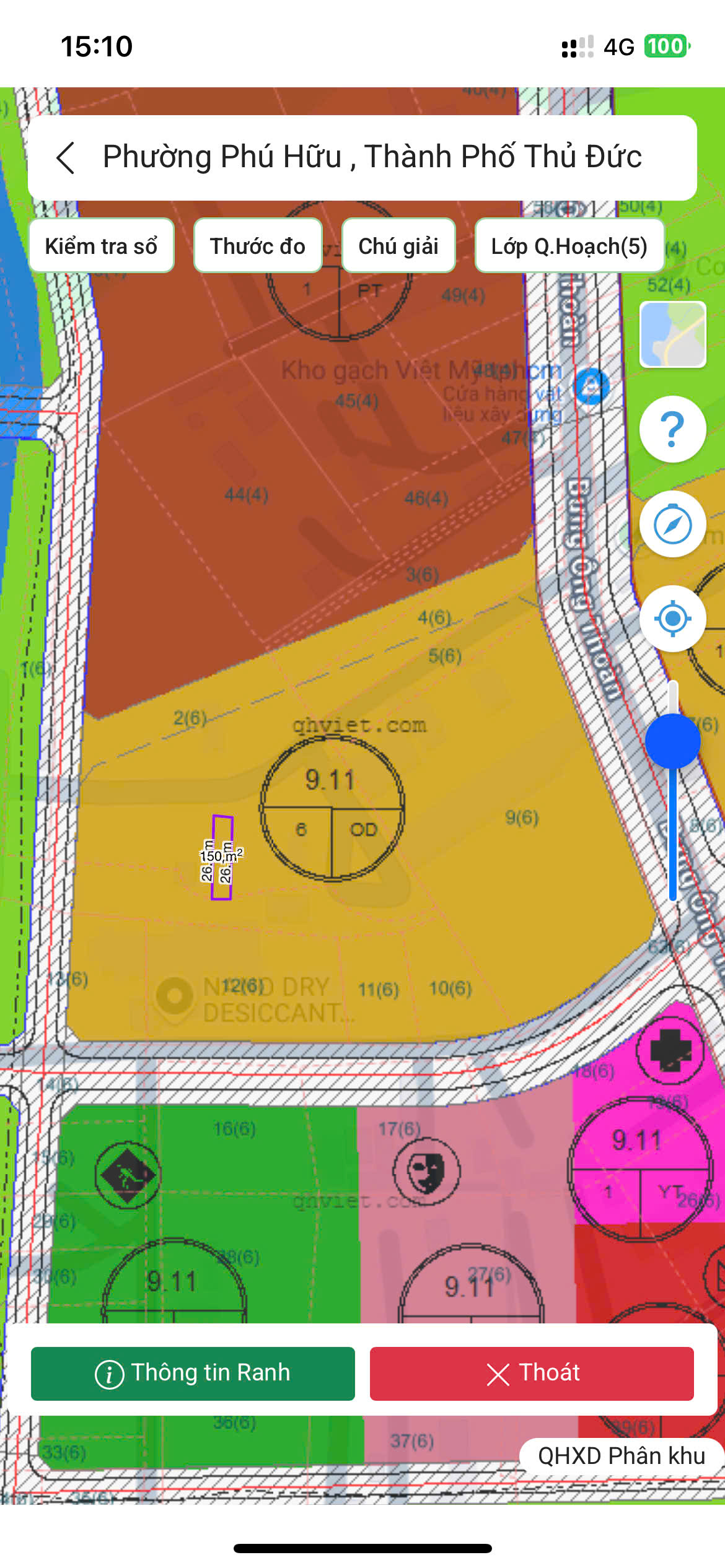Tap the QHXD Phân khu label
Image resolution: width=725 pixels, height=1568 pixels.
tap(622, 1456)
